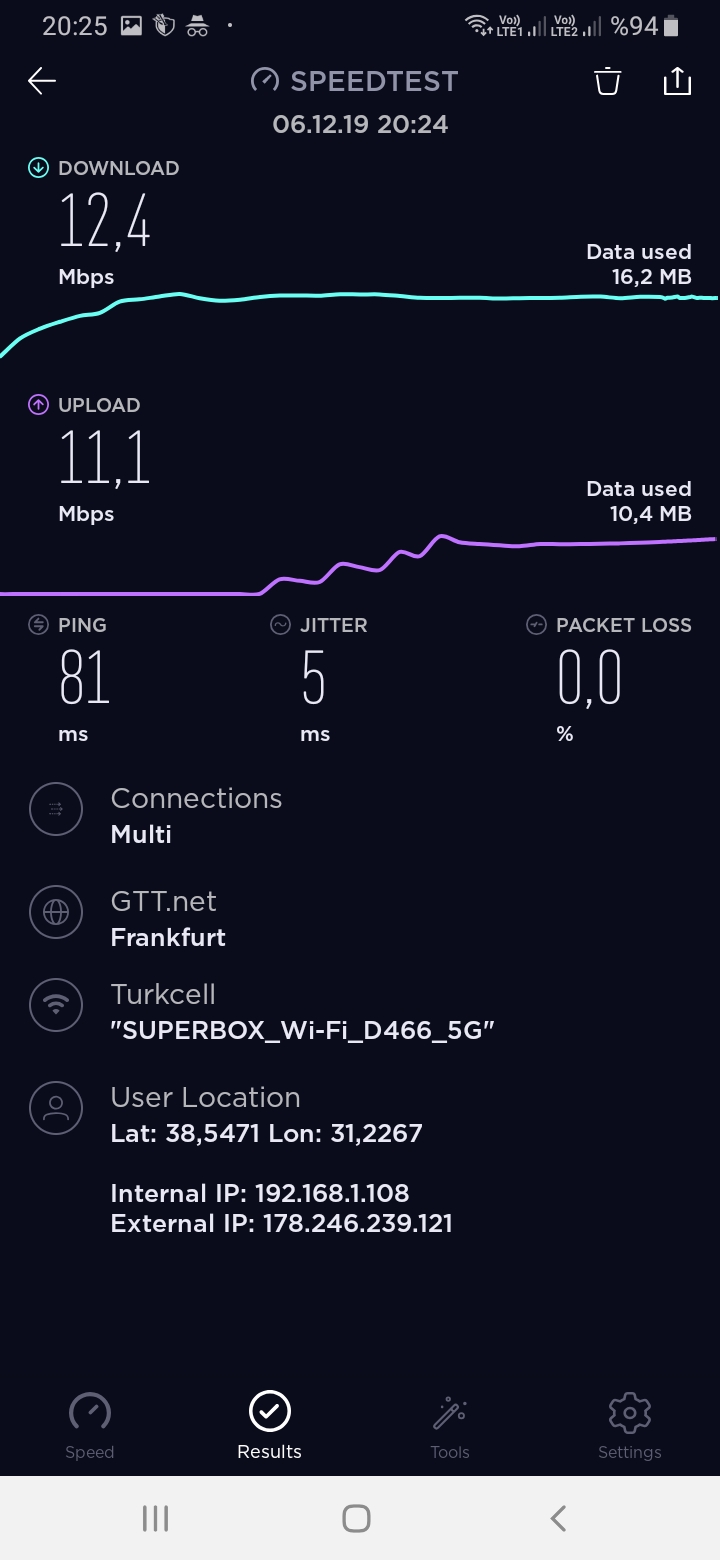The height and width of the screenshot is (1560, 720).
Task: Open recent apps from navigation bar
Action: (155, 1518)
